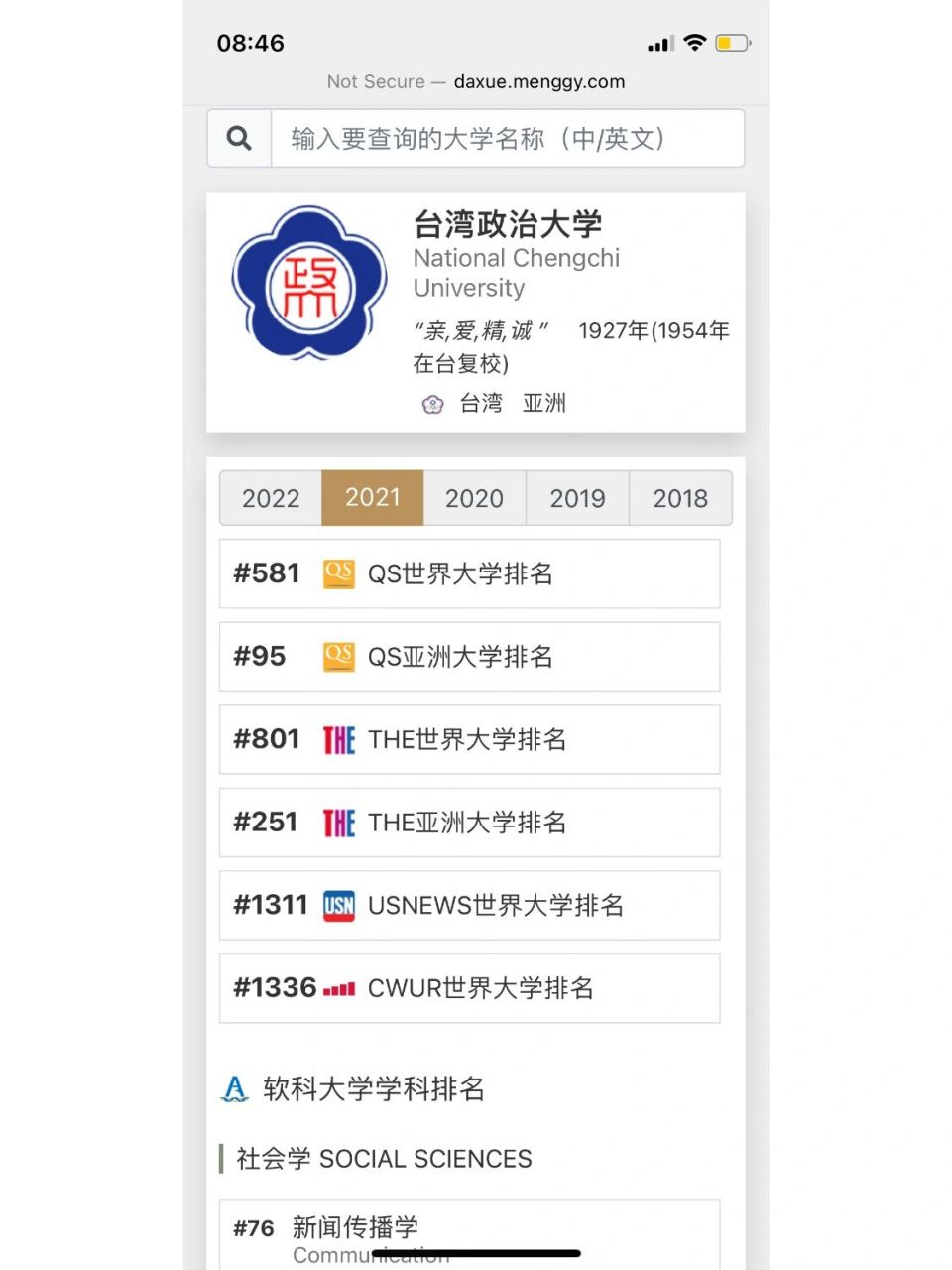
Task: Open the 2020 rankings tab
Action: point(475,498)
